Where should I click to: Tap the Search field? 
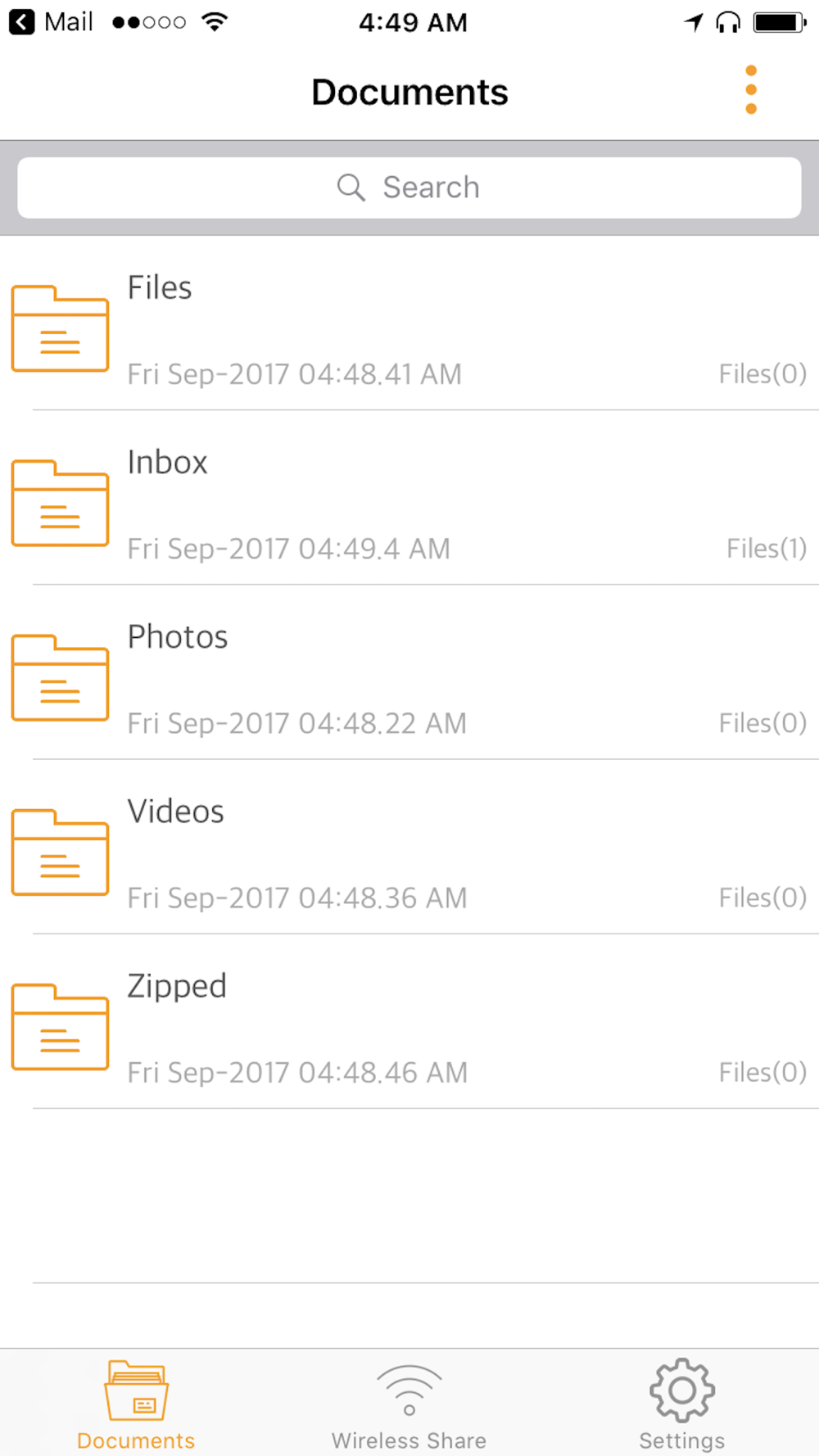(409, 188)
